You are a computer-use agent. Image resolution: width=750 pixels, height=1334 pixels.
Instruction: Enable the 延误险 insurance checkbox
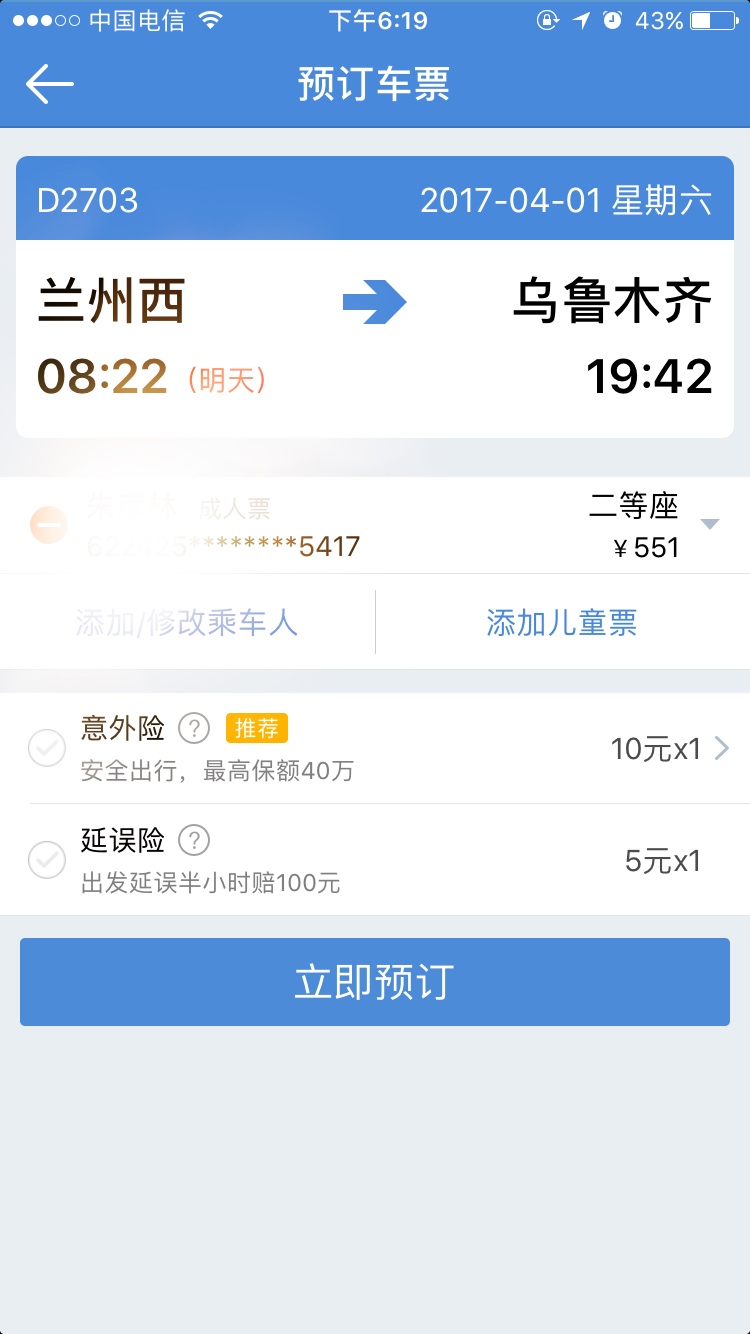(x=45, y=860)
